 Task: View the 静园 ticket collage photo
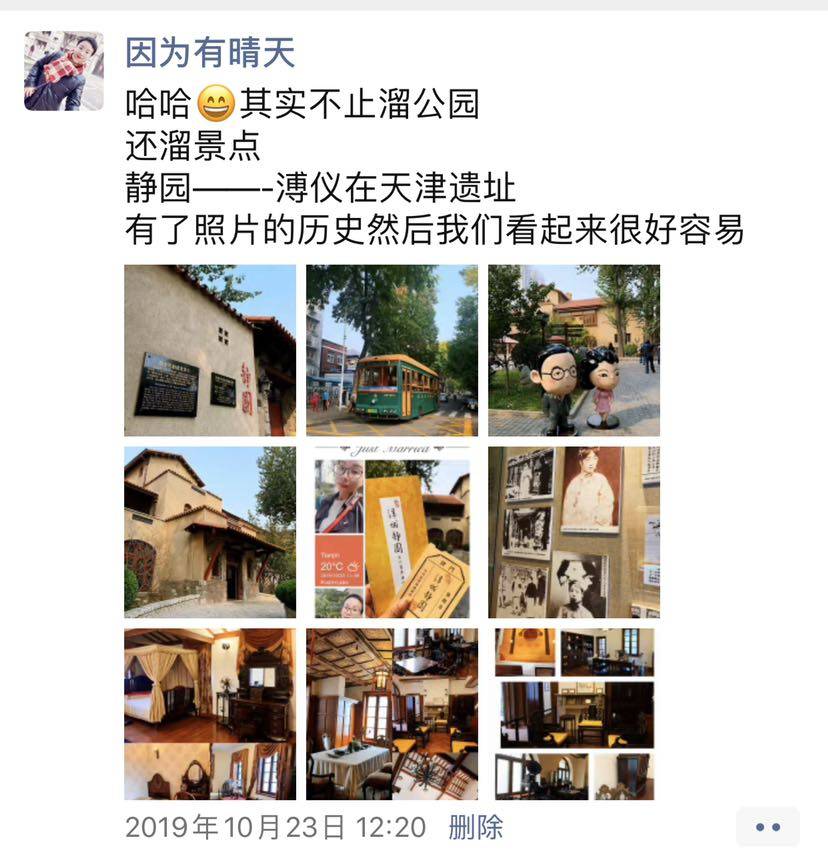click(392, 532)
